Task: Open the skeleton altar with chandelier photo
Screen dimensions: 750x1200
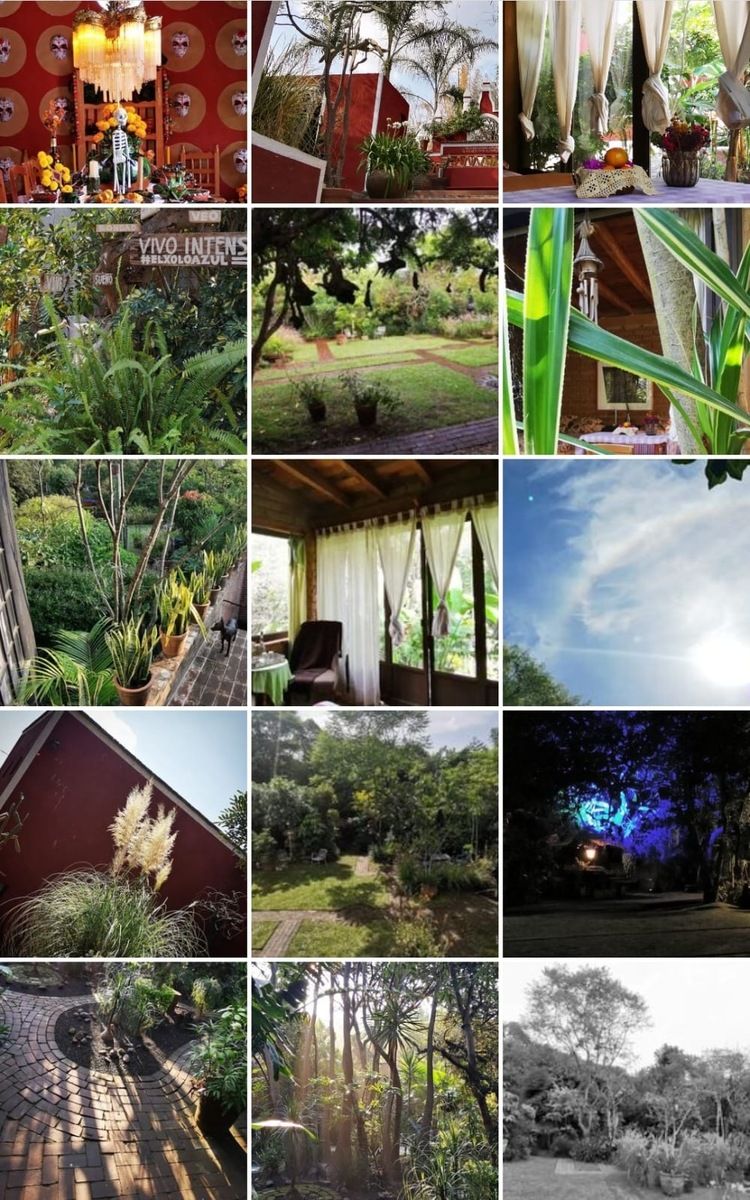Action: (x=123, y=101)
